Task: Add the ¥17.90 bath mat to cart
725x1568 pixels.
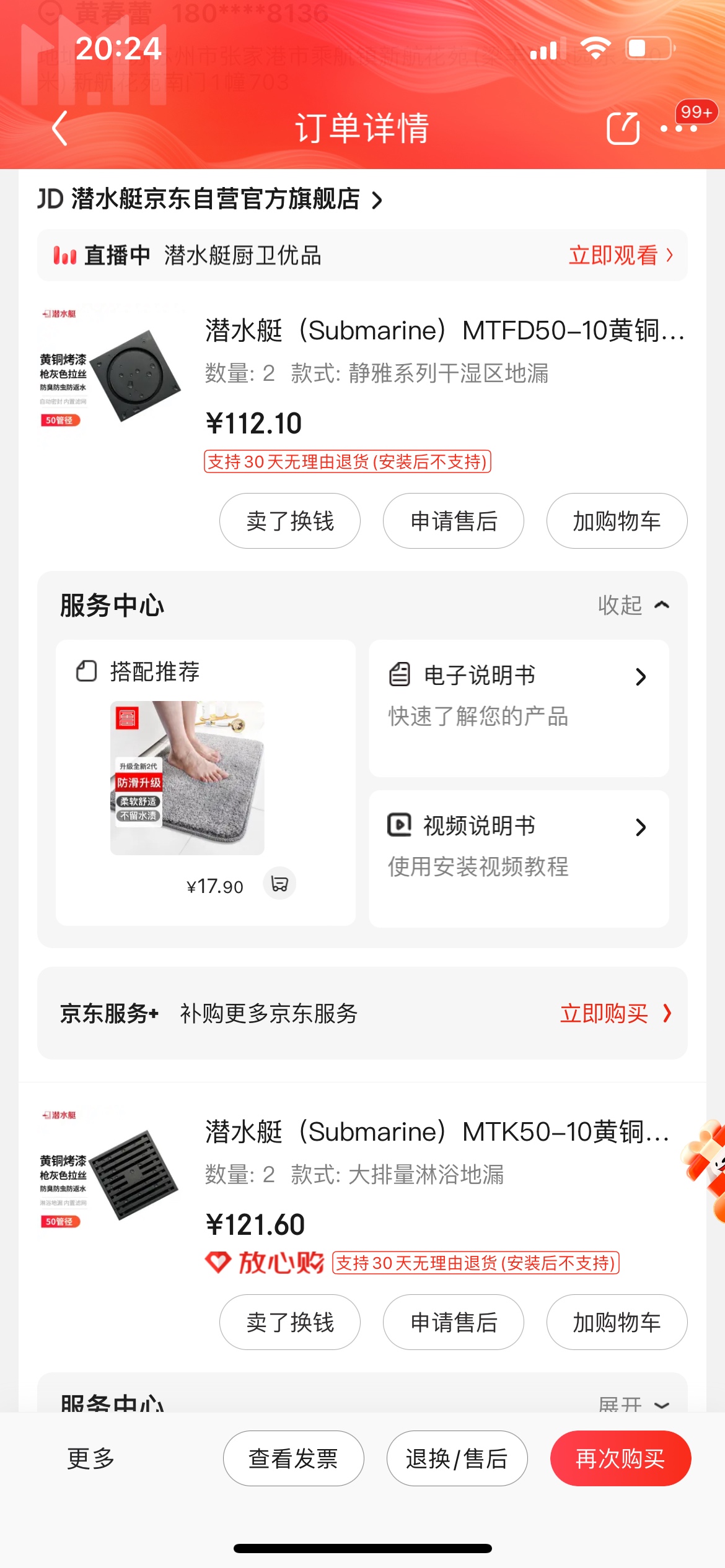Action: point(279,884)
